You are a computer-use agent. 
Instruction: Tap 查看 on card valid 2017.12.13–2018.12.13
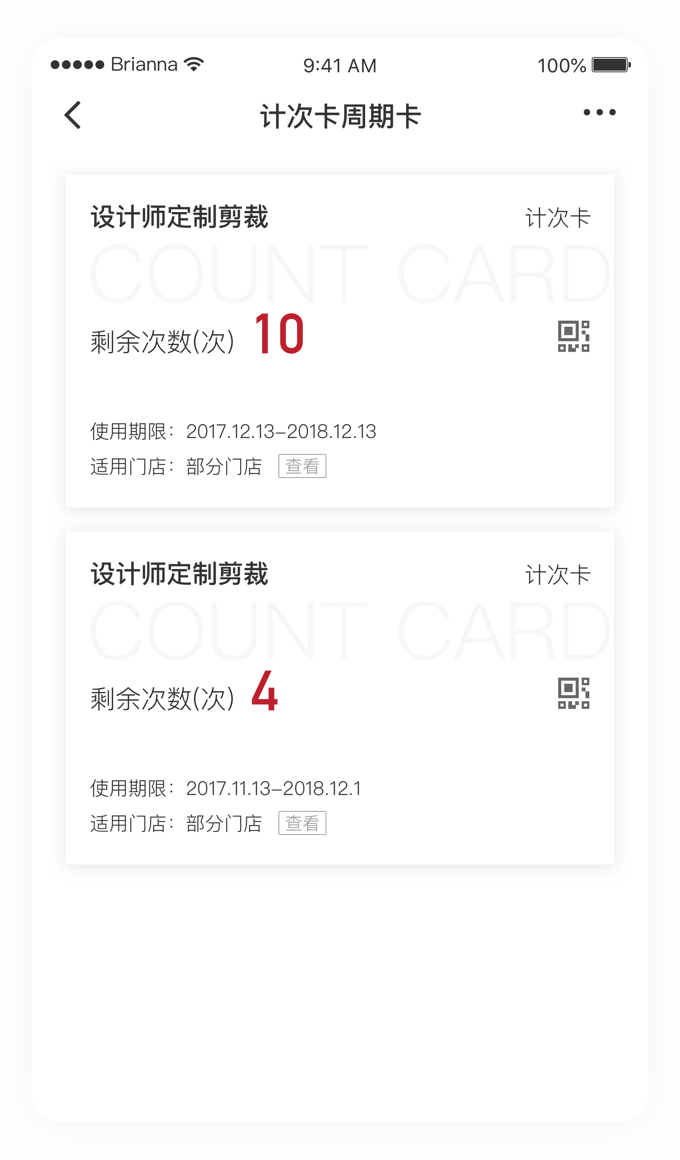click(x=302, y=467)
